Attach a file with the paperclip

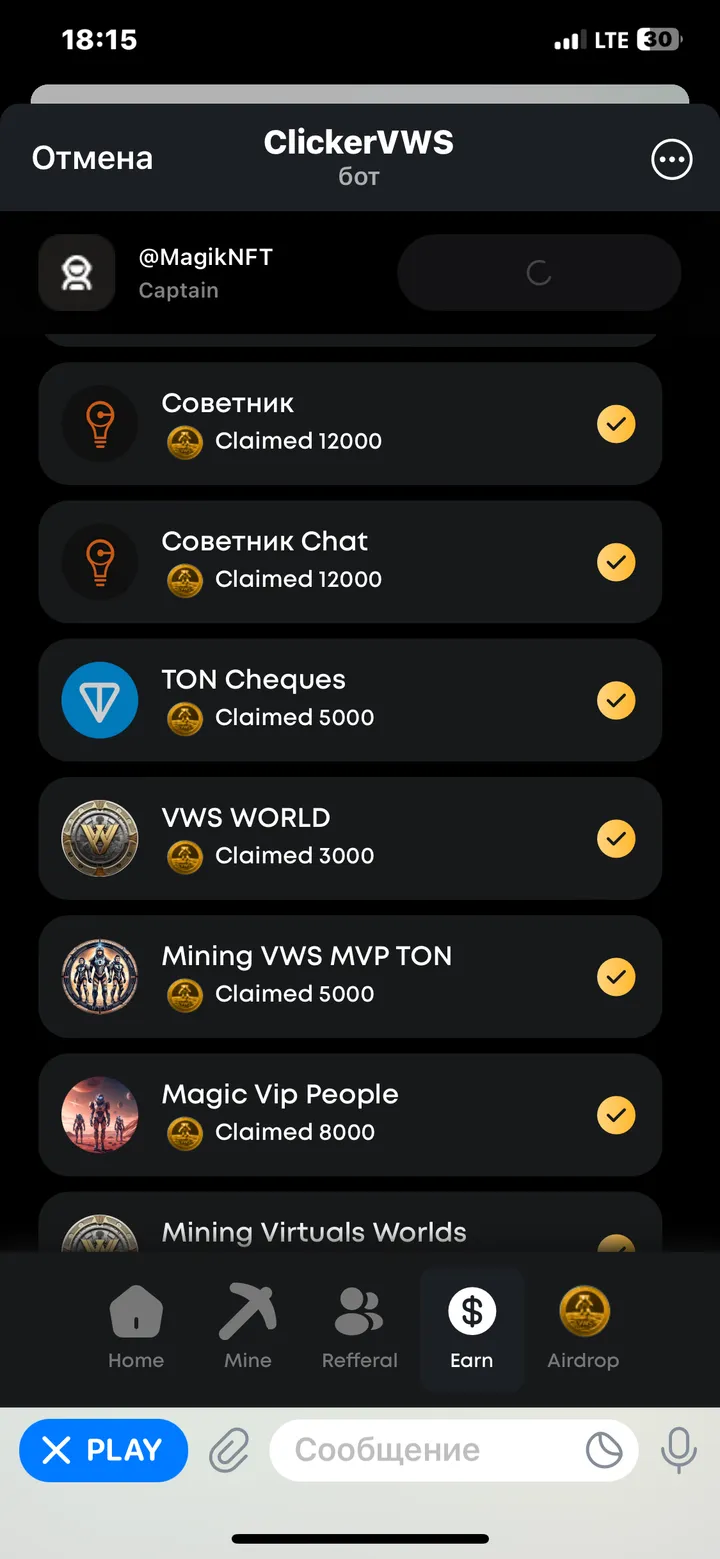pos(229,1450)
